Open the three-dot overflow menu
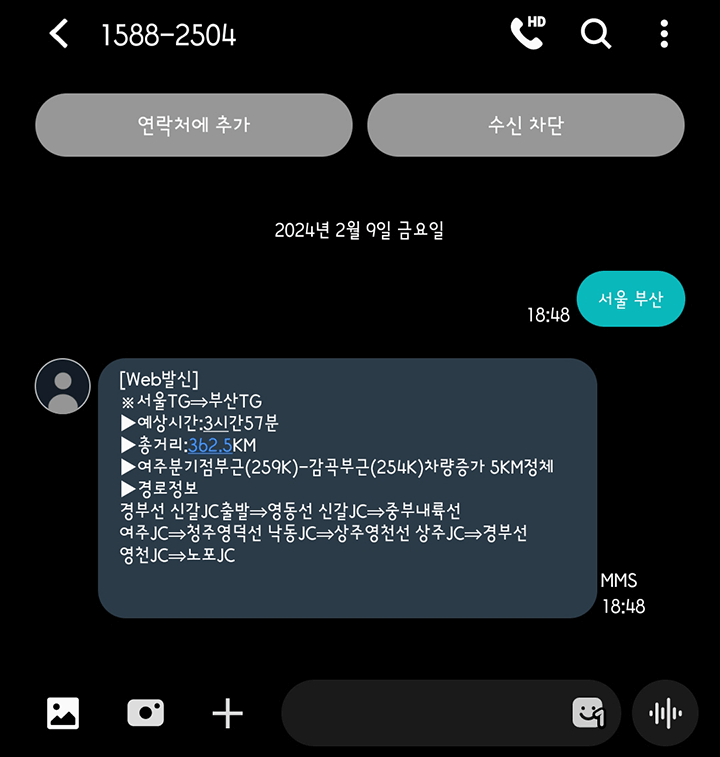The image size is (720, 757). (x=663, y=33)
